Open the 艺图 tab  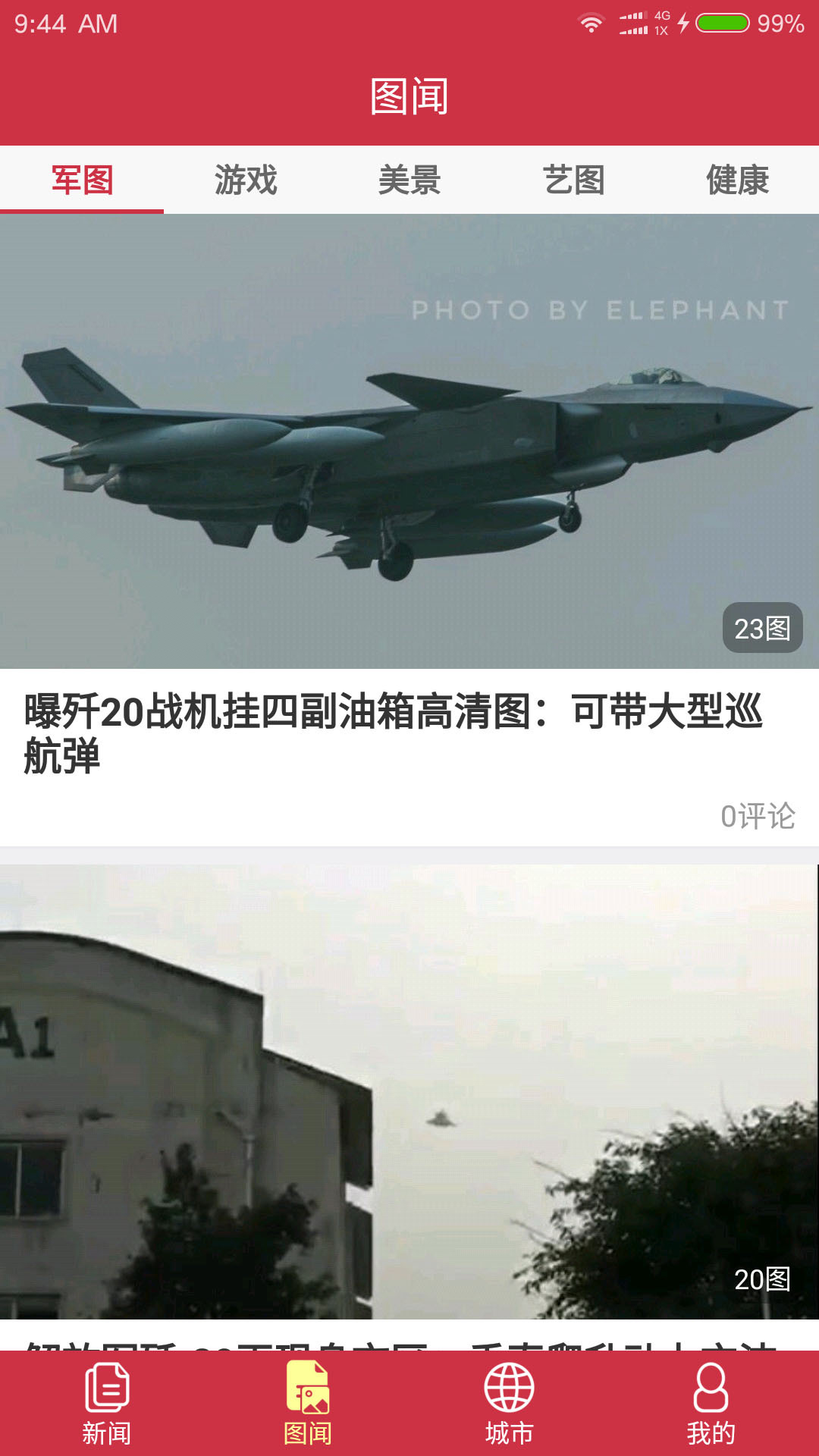[x=573, y=180]
